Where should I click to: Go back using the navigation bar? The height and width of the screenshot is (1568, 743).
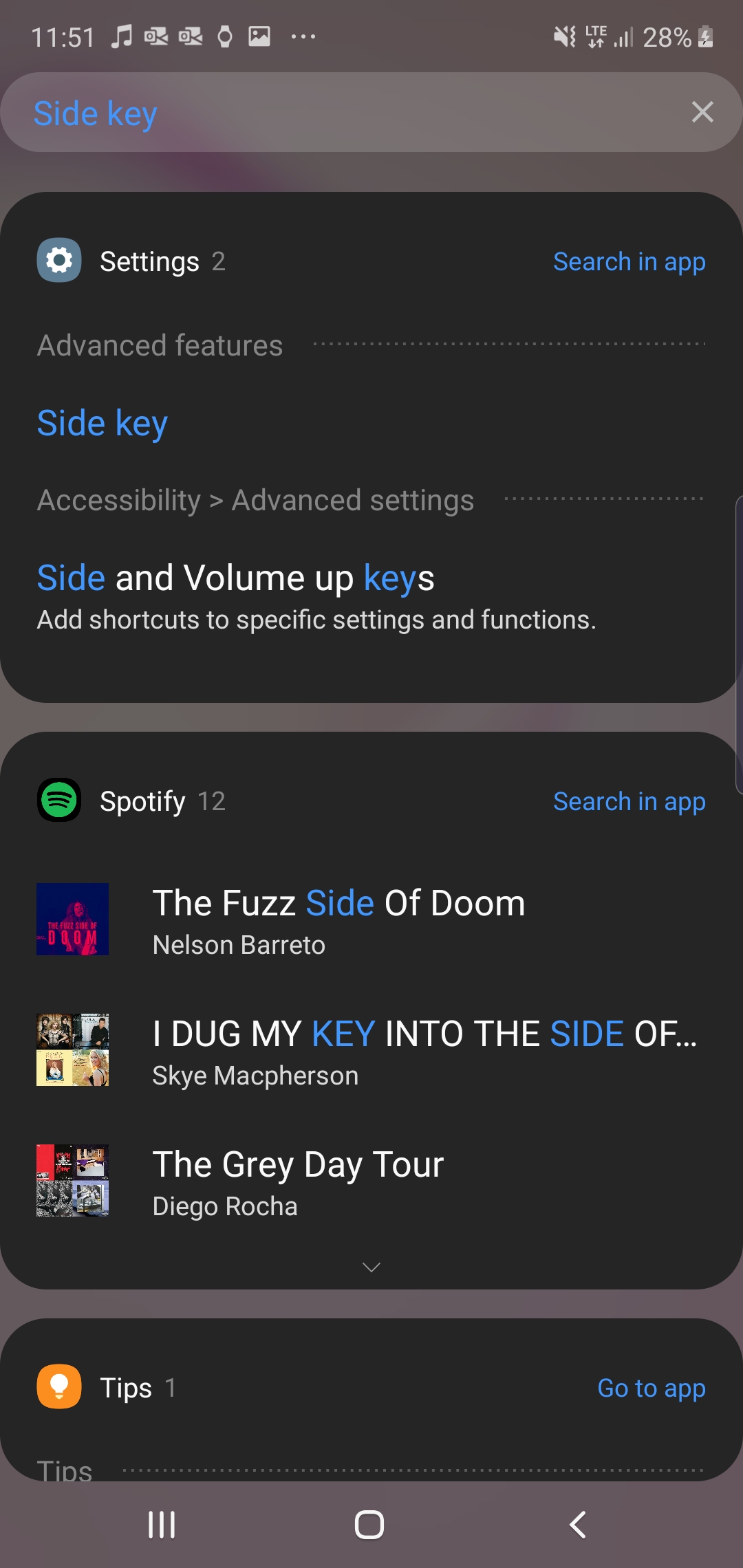tap(578, 1525)
